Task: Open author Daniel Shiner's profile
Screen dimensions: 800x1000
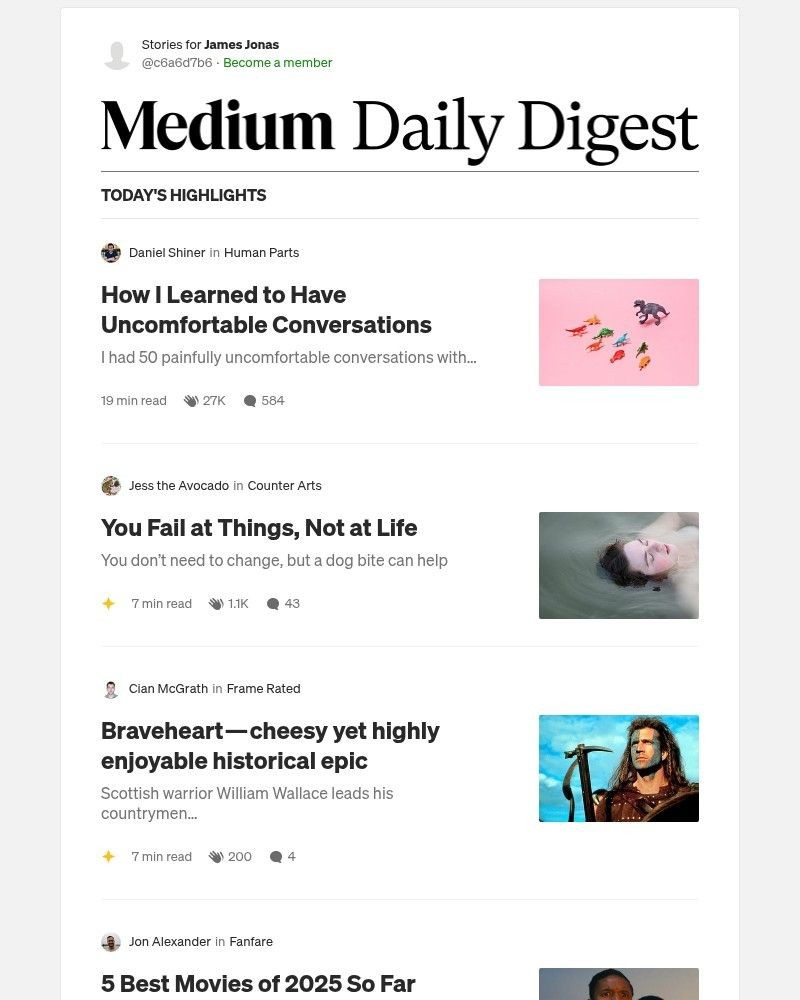Action: (x=166, y=253)
